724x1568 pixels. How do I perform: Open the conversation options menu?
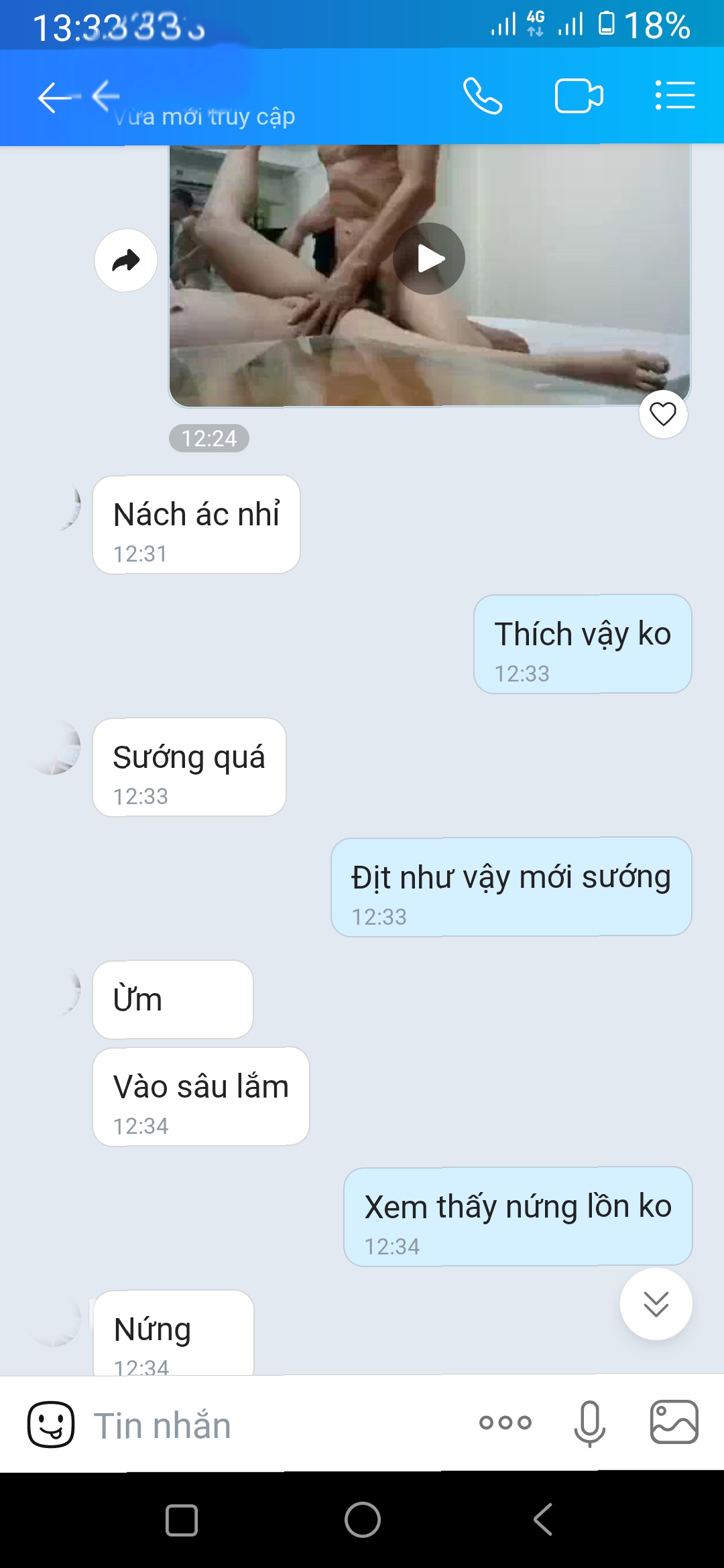click(674, 96)
